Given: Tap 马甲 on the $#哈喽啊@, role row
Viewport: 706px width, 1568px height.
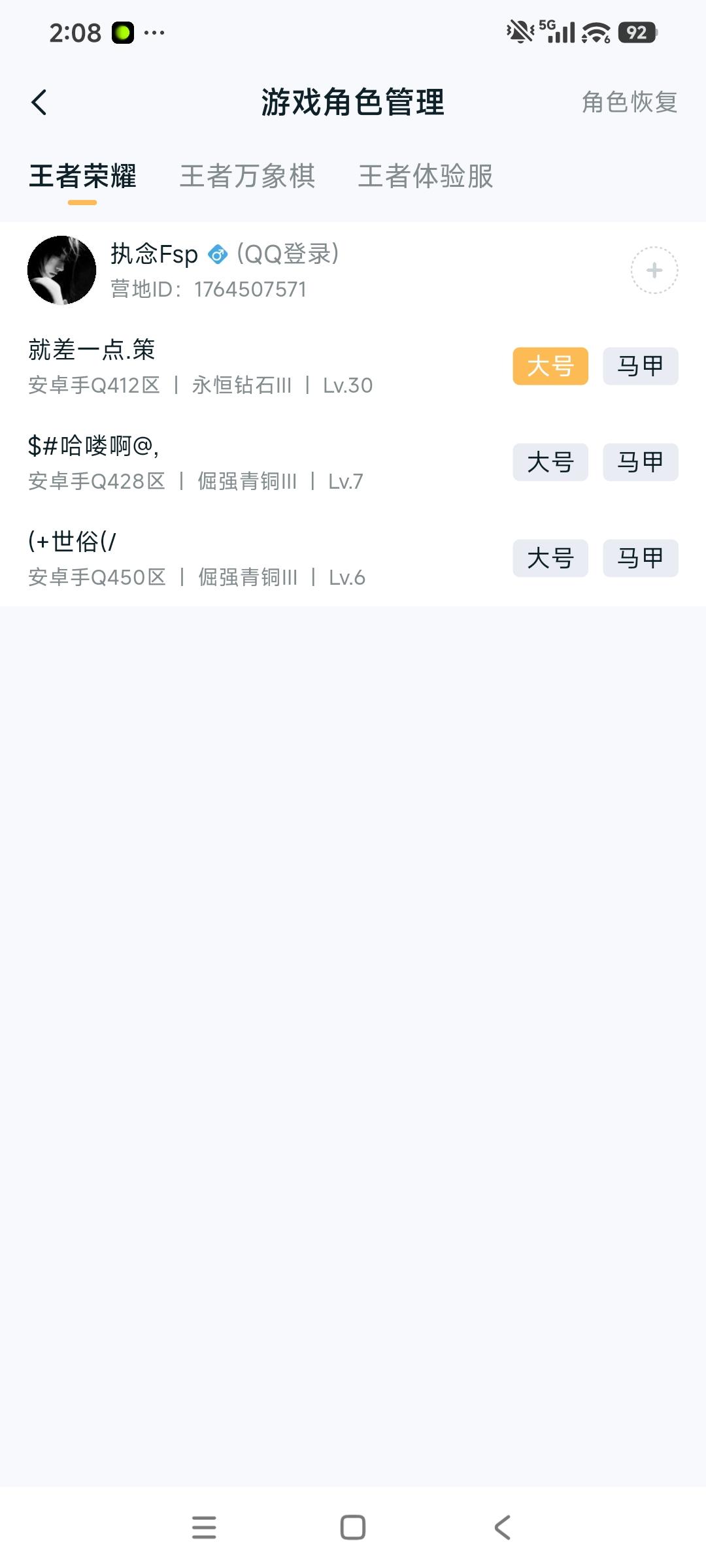Looking at the screenshot, I should [639, 462].
